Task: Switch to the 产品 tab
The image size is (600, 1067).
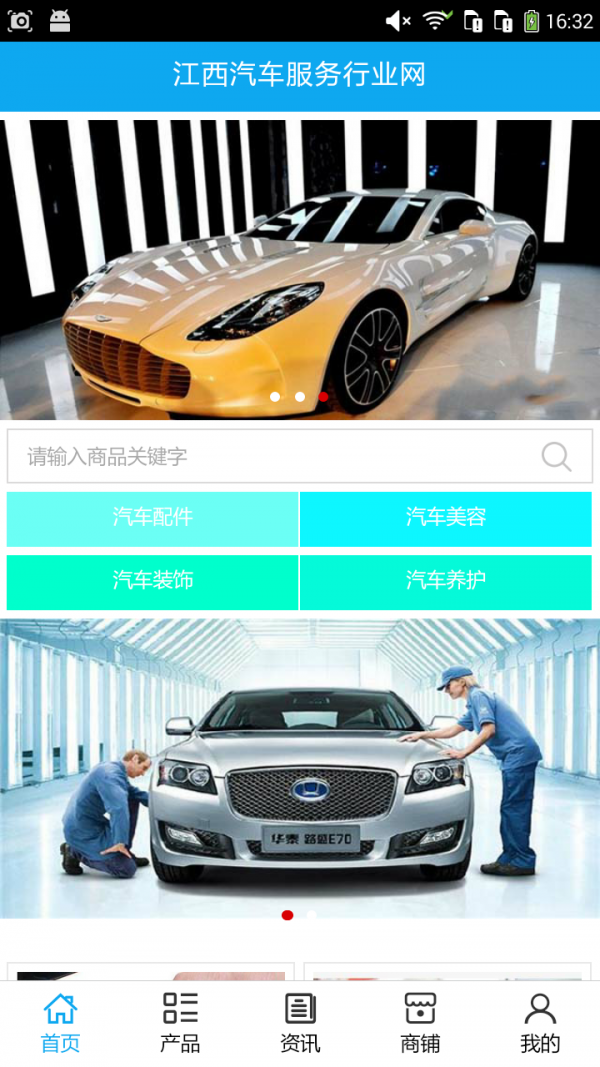Action: tap(180, 1023)
